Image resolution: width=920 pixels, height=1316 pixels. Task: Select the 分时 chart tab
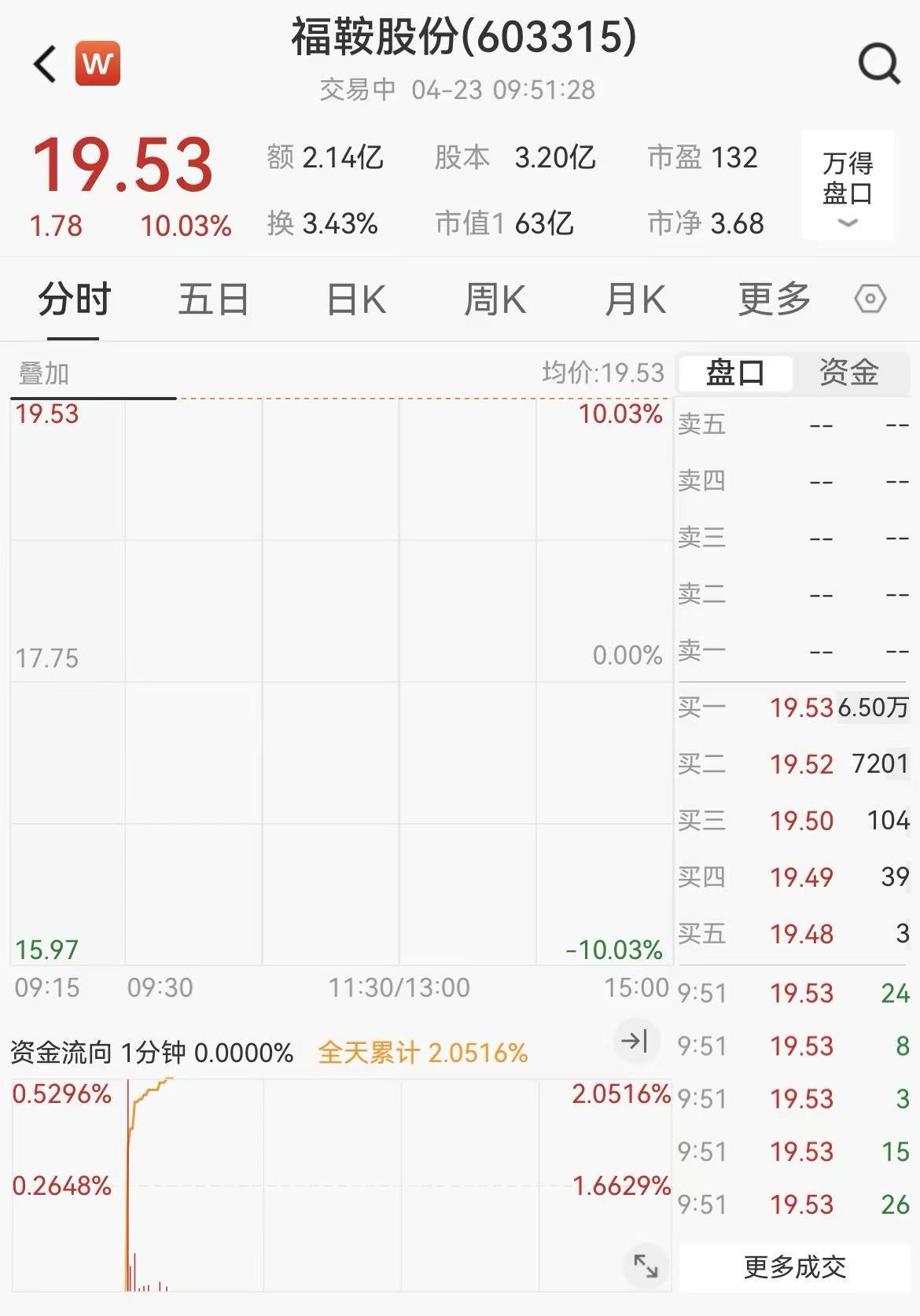(x=74, y=300)
